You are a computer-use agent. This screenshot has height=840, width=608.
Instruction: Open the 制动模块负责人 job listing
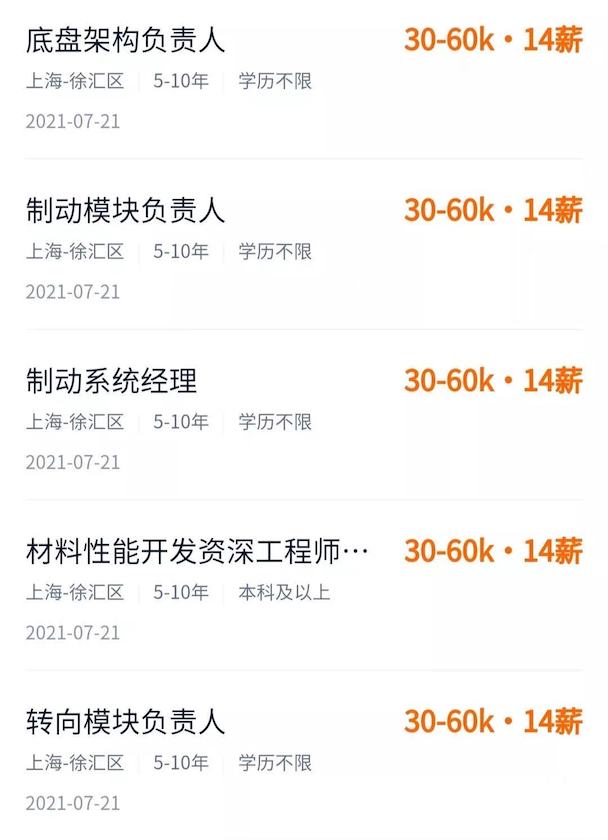(x=126, y=211)
